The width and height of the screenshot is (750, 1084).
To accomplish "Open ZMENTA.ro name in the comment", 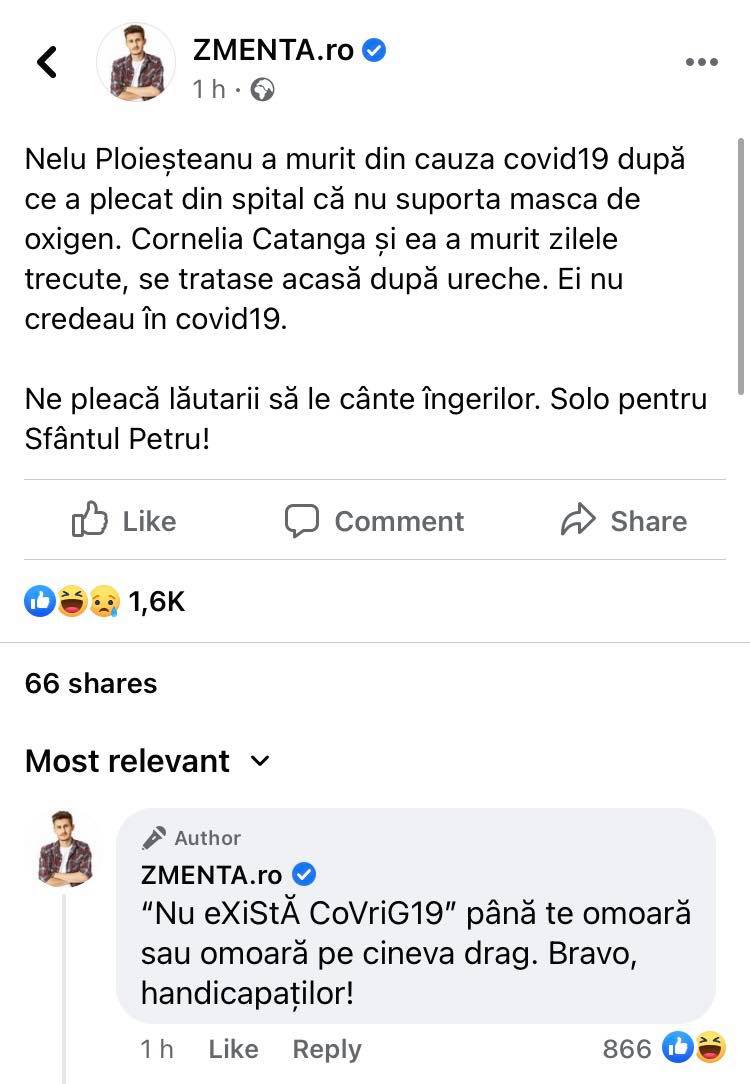I will (x=211, y=874).
